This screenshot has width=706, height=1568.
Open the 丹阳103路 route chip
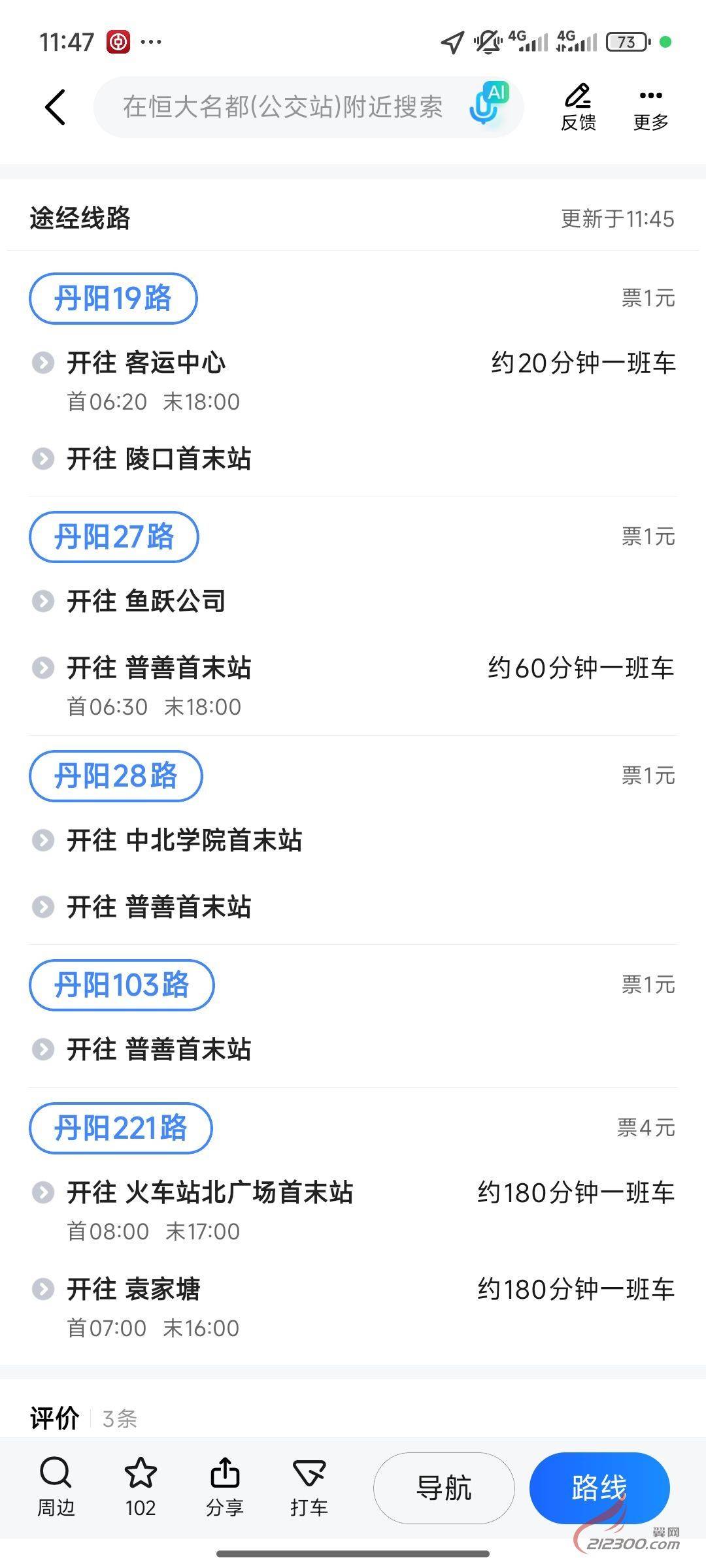tap(122, 985)
